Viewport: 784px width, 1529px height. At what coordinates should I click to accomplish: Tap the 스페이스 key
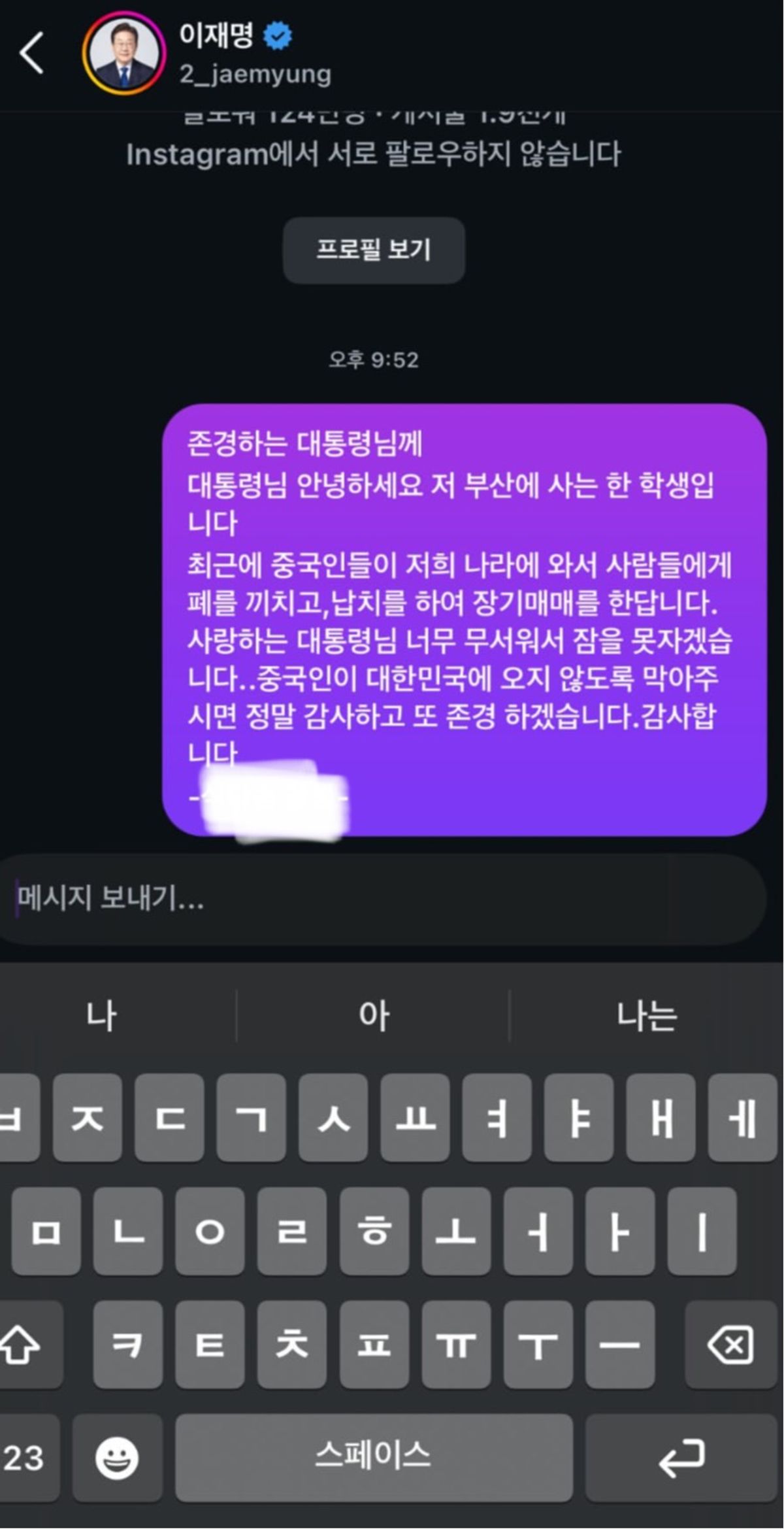(374, 1457)
